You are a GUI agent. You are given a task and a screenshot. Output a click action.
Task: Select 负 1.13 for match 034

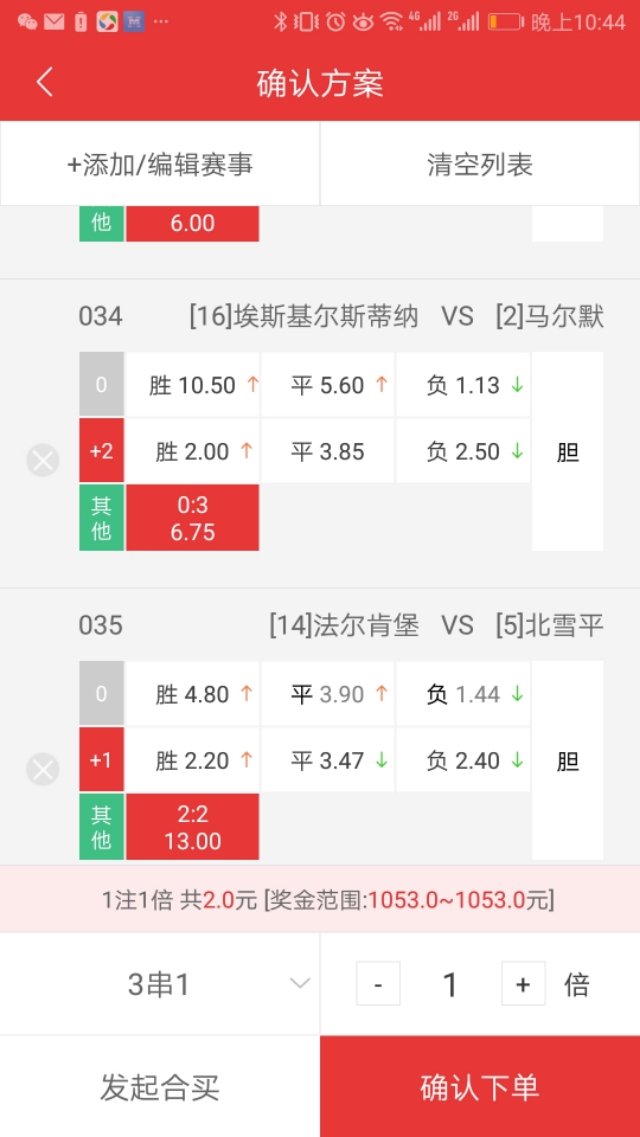(463, 385)
